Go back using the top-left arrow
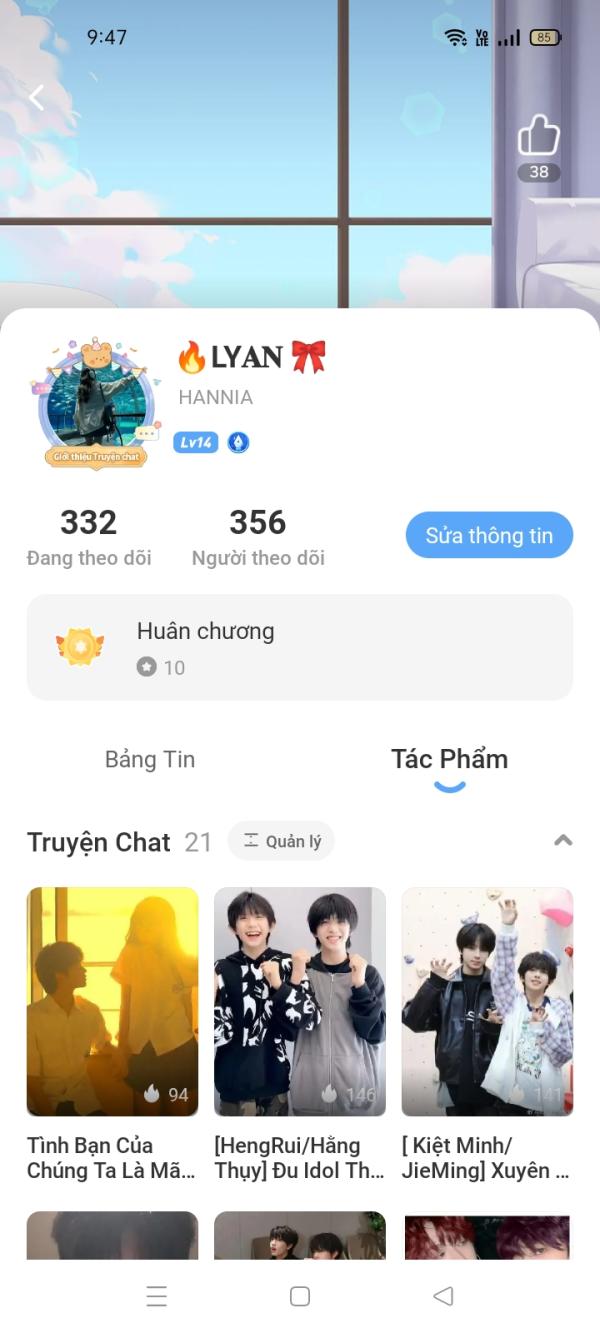600x1333 pixels. [37, 97]
